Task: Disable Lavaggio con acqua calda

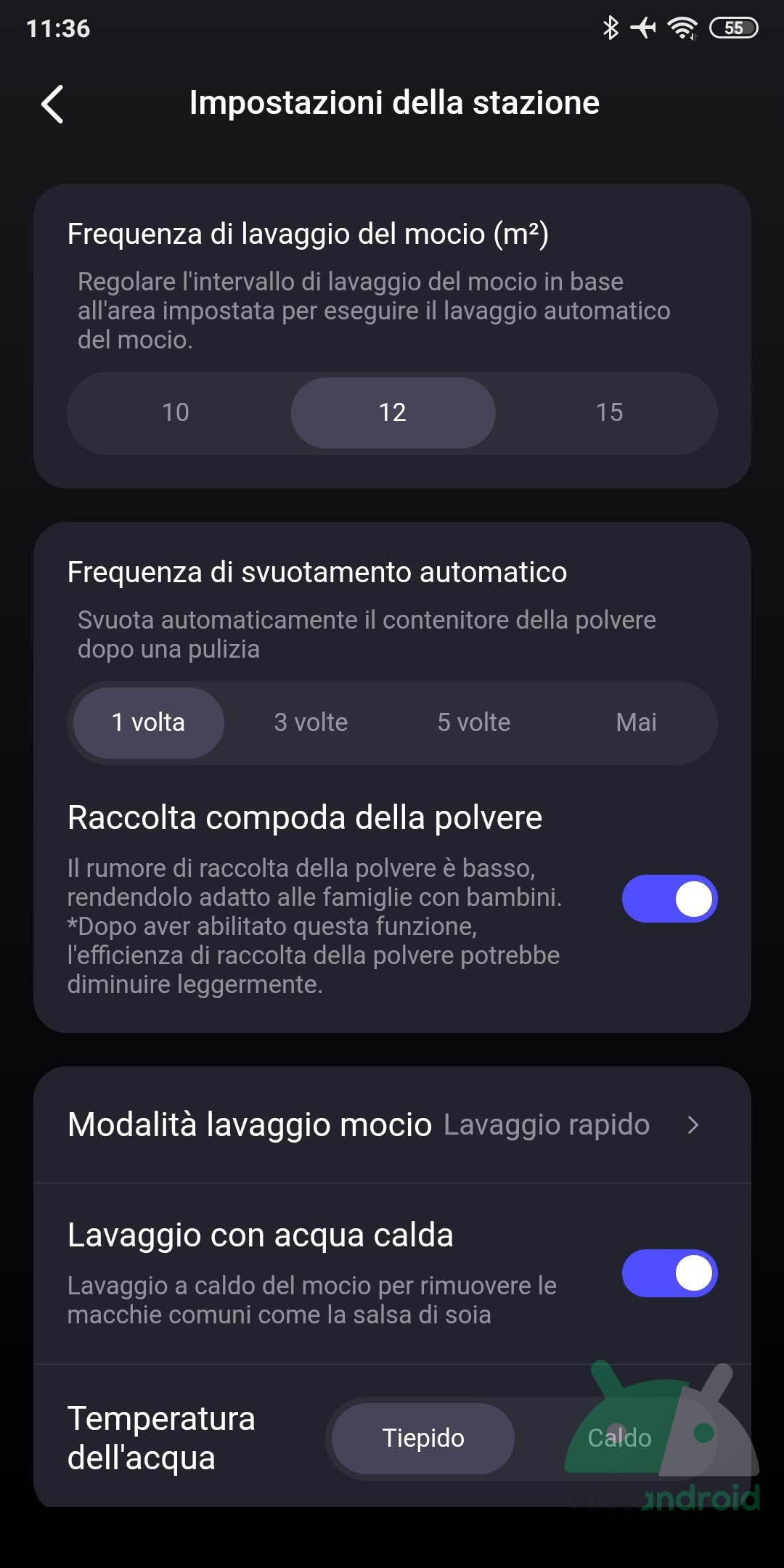Action: click(669, 1273)
